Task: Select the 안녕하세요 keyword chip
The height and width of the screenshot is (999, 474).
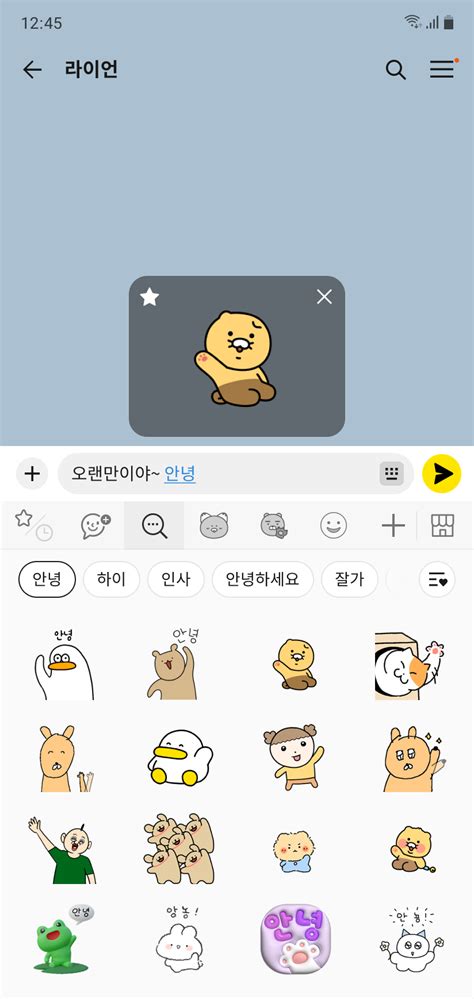Action: click(x=262, y=580)
